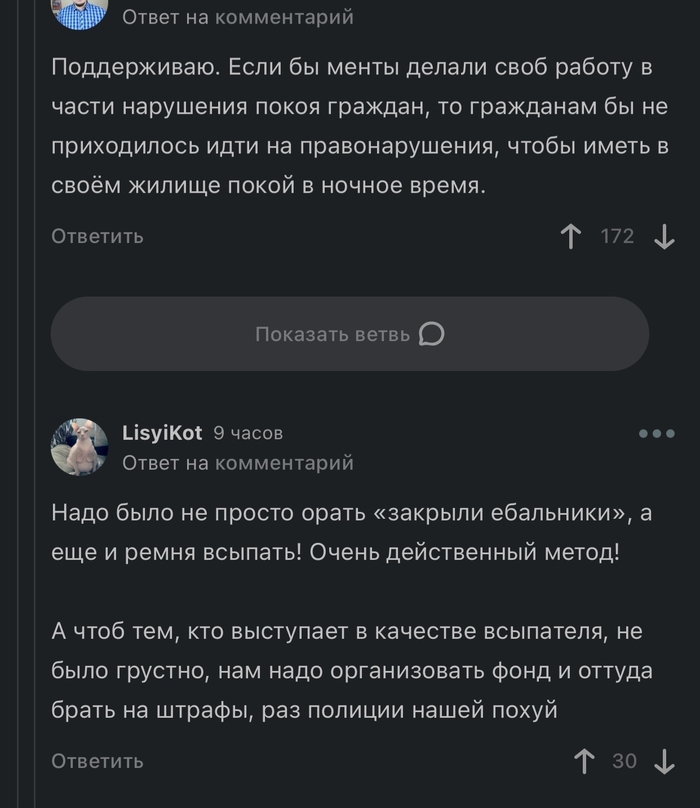Image resolution: width=700 pixels, height=808 pixels.
Task: Downvote the comment with 172 votes
Action: pyautogui.click(x=664, y=237)
